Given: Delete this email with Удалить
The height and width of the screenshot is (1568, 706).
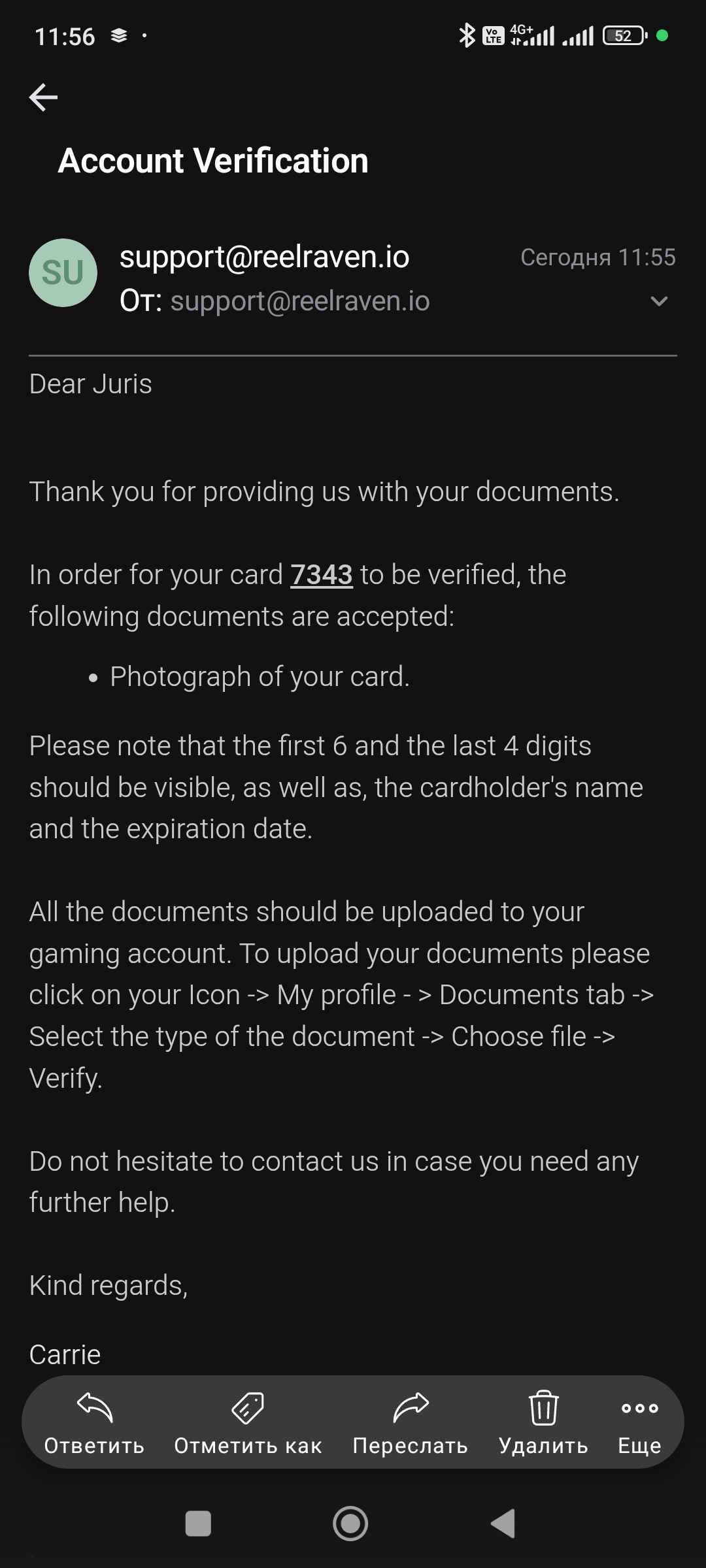Looking at the screenshot, I should 543,1422.
